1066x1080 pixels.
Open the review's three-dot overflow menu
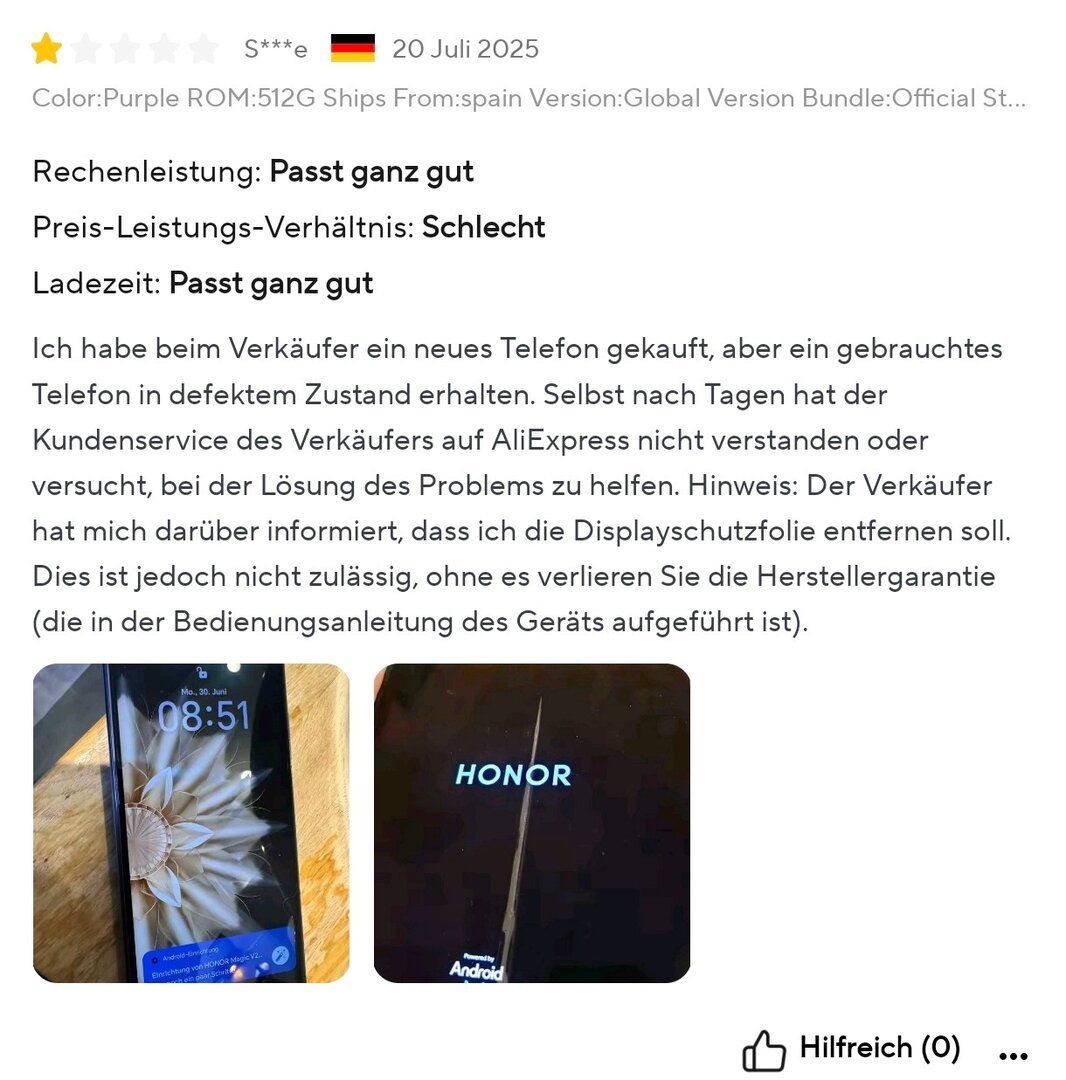click(1013, 1055)
